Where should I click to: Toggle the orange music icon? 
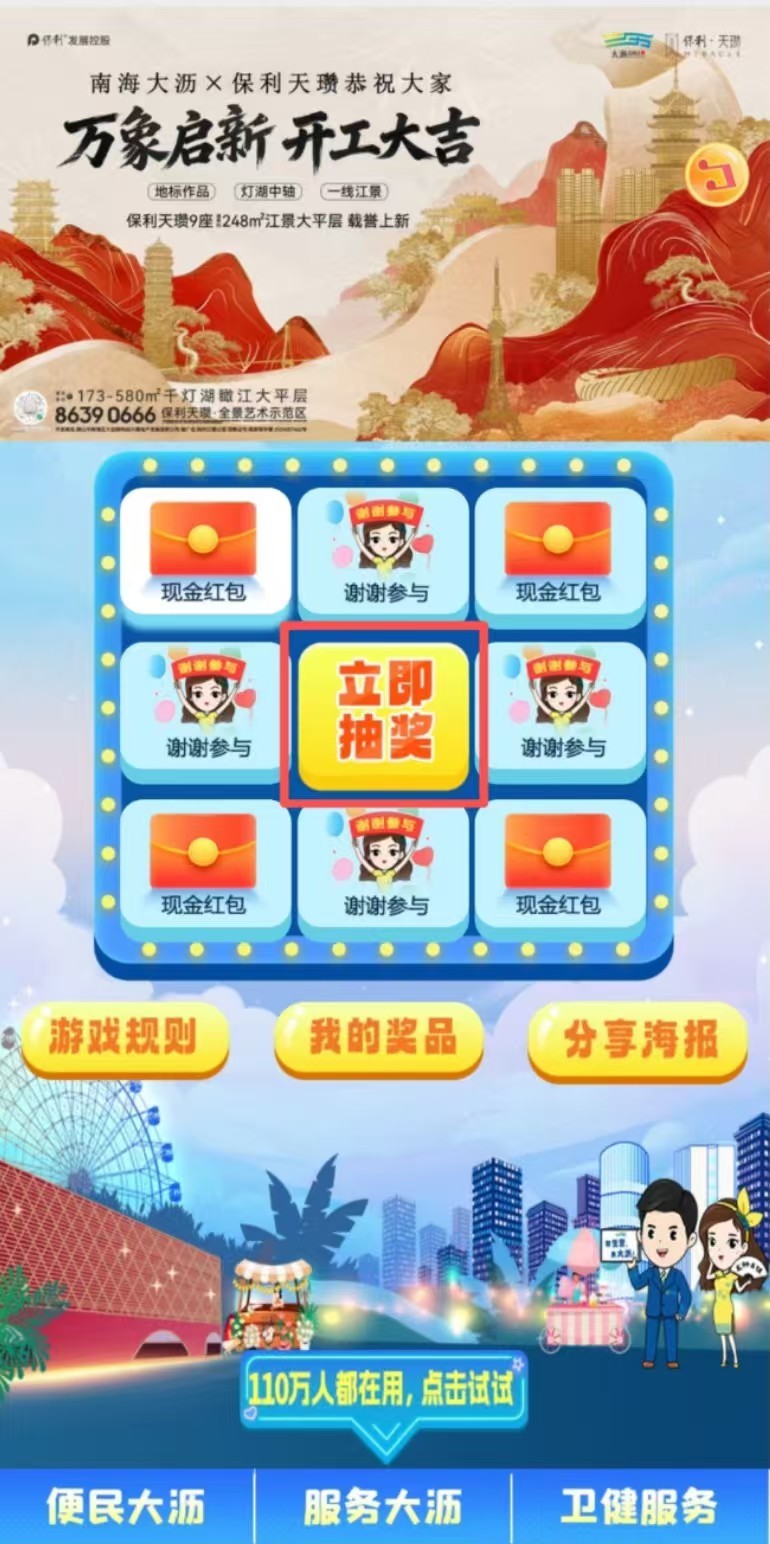716,175
